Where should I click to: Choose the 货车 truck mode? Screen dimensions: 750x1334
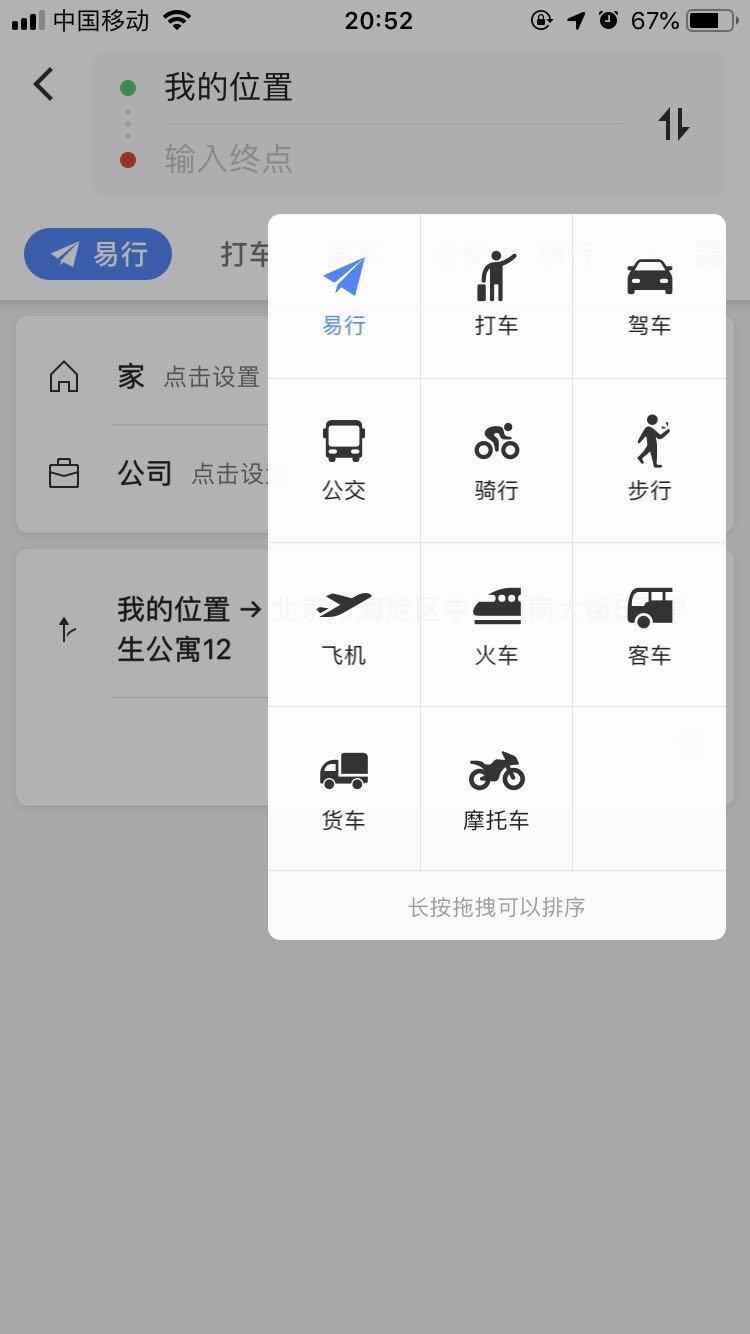click(x=344, y=790)
